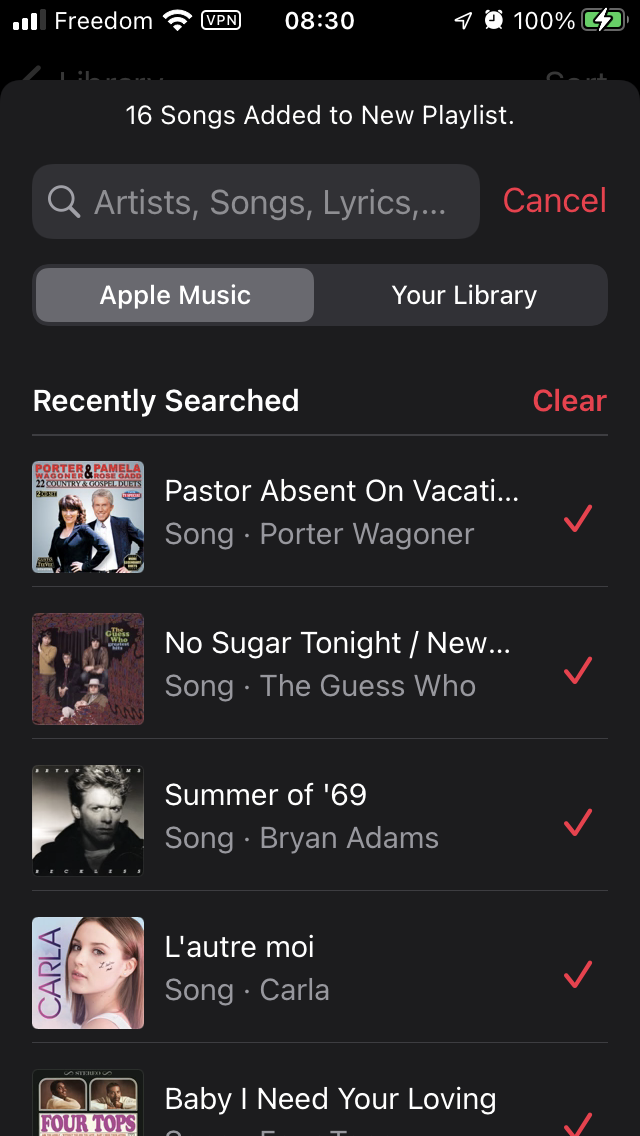Switch to the Your Library segment

pyautogui.click(x=464, y=295)
